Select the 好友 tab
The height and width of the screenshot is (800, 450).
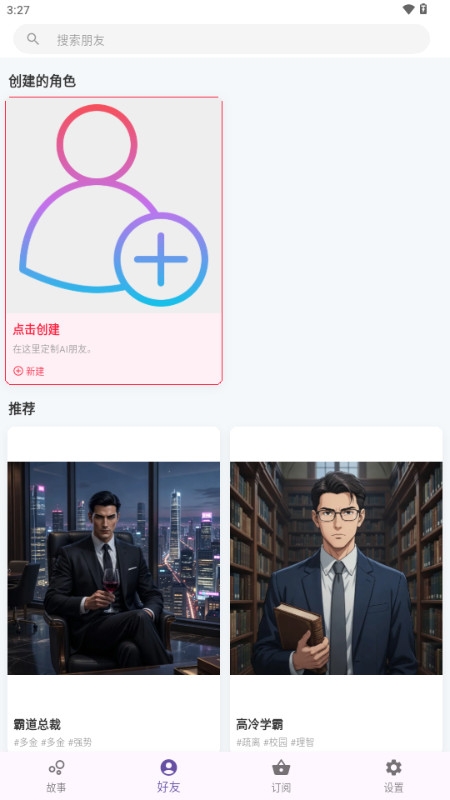point(168,776)
